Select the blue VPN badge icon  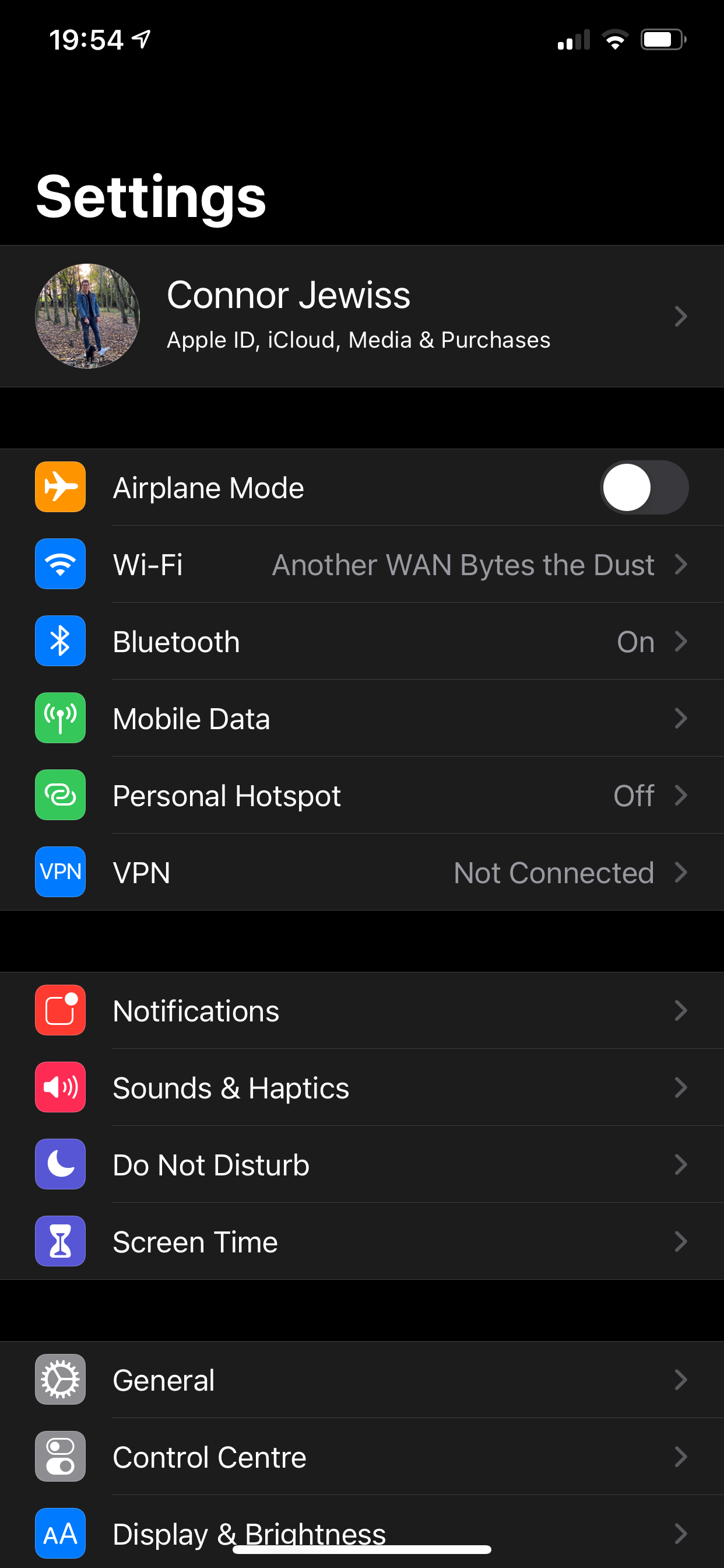(x=60, y=872)
